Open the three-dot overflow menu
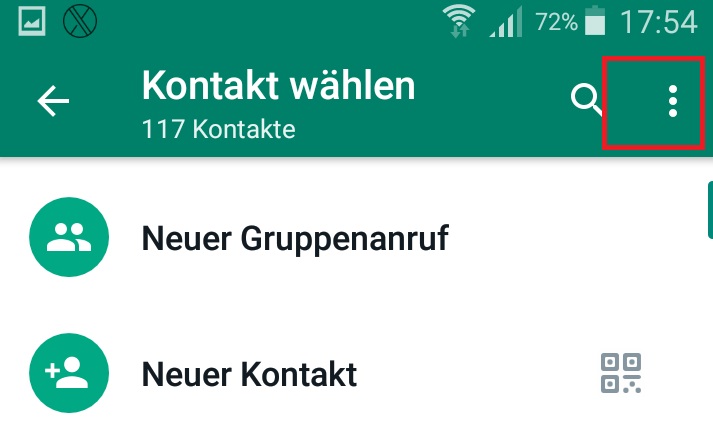Screen dimensions: 713x427 pos(673,101)
